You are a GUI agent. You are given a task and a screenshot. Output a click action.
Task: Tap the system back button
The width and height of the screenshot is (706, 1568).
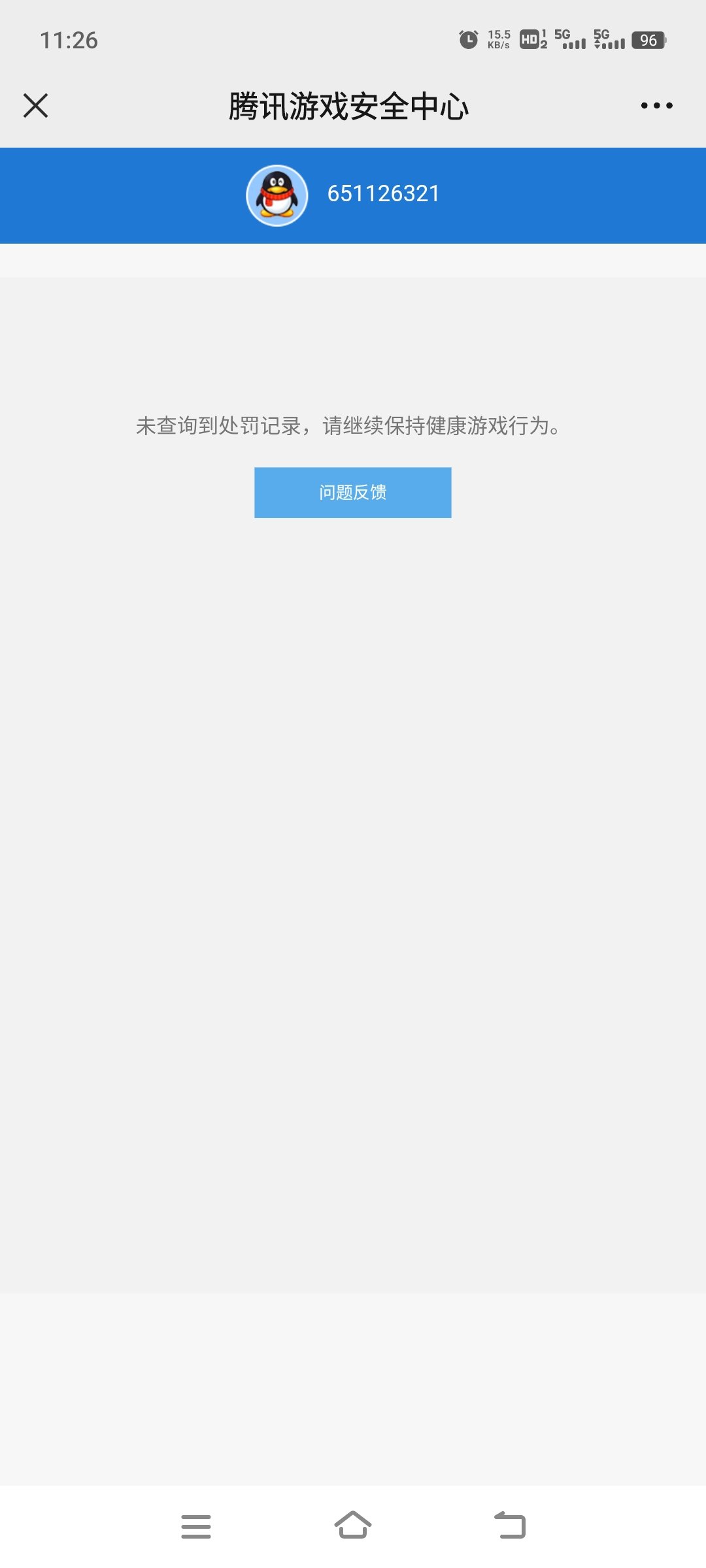pos(510,1526)
